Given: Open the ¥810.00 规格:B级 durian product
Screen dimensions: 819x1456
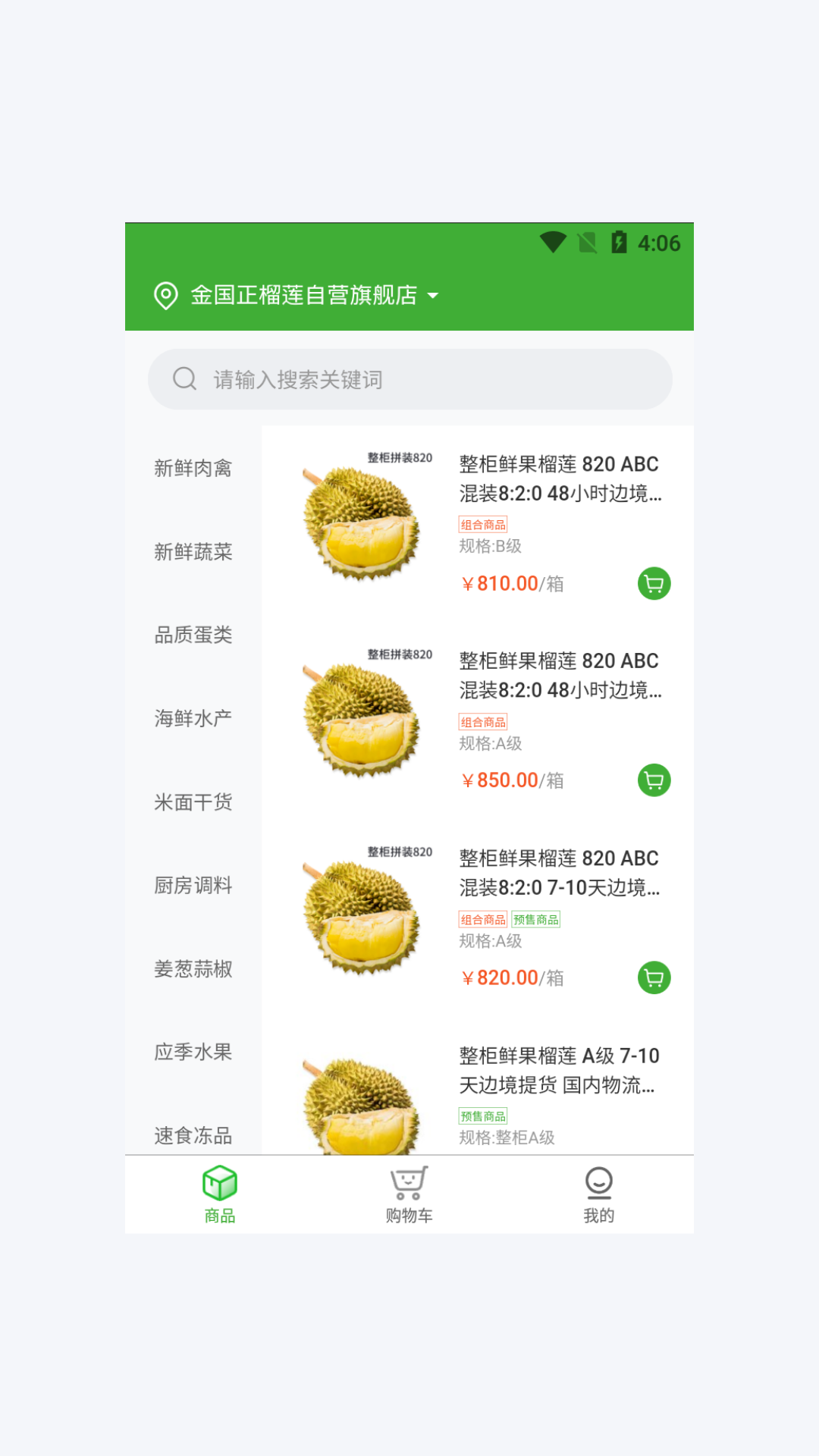Looking at the screenshot, I should (558, 479).
